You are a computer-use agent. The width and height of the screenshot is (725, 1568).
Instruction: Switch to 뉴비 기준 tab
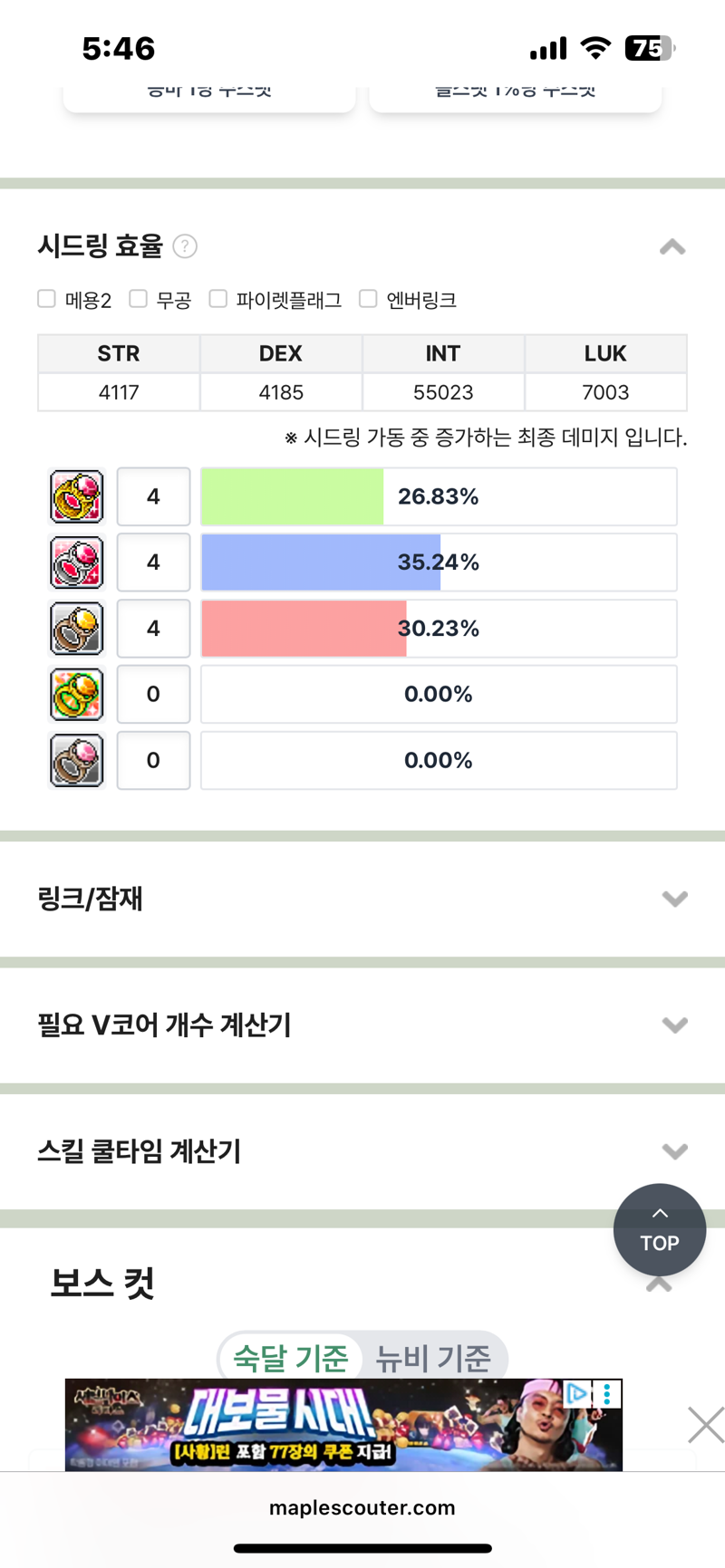(x=433, y=1358)
